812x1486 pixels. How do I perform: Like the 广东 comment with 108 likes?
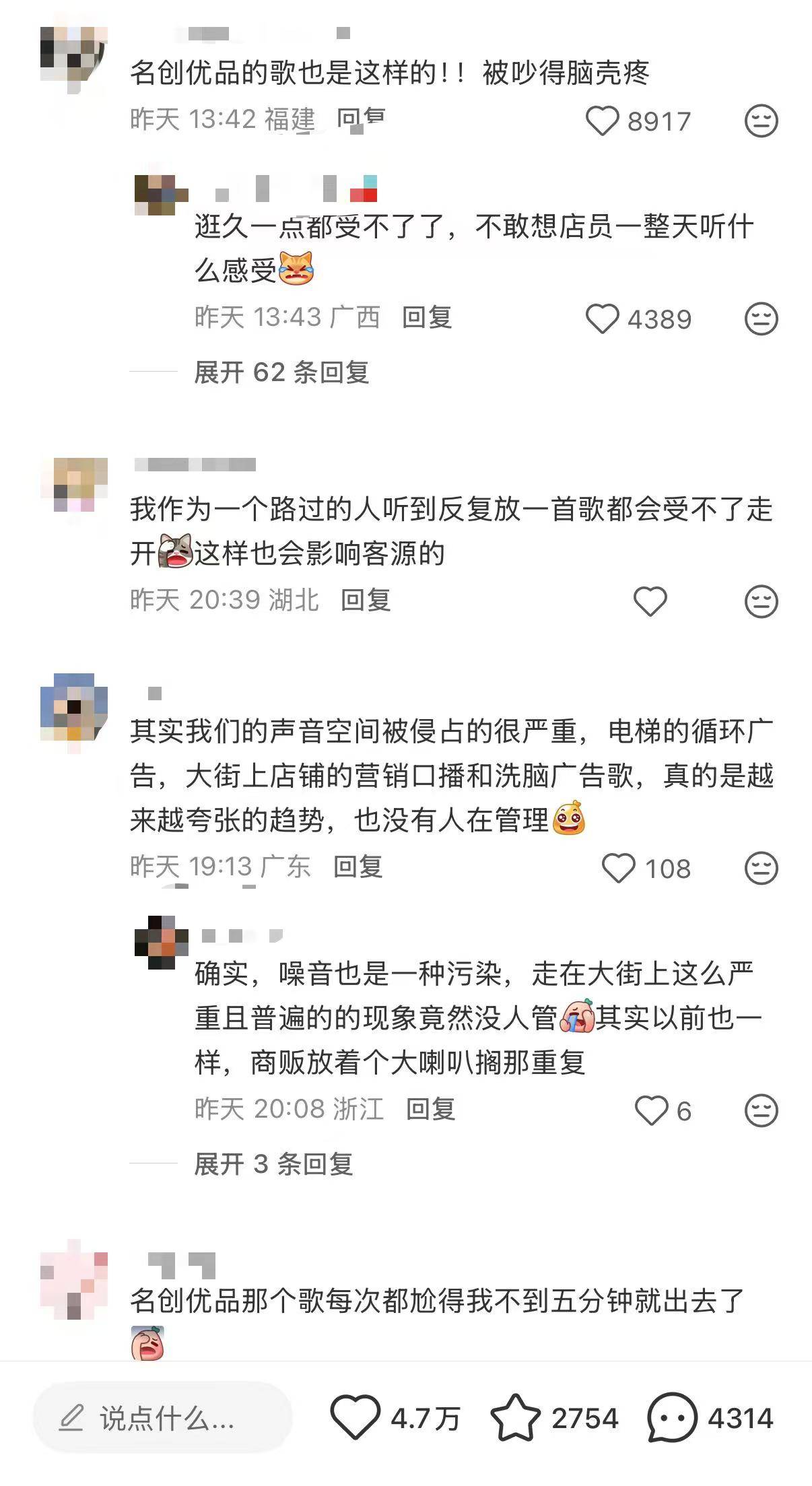click(618, 868)
